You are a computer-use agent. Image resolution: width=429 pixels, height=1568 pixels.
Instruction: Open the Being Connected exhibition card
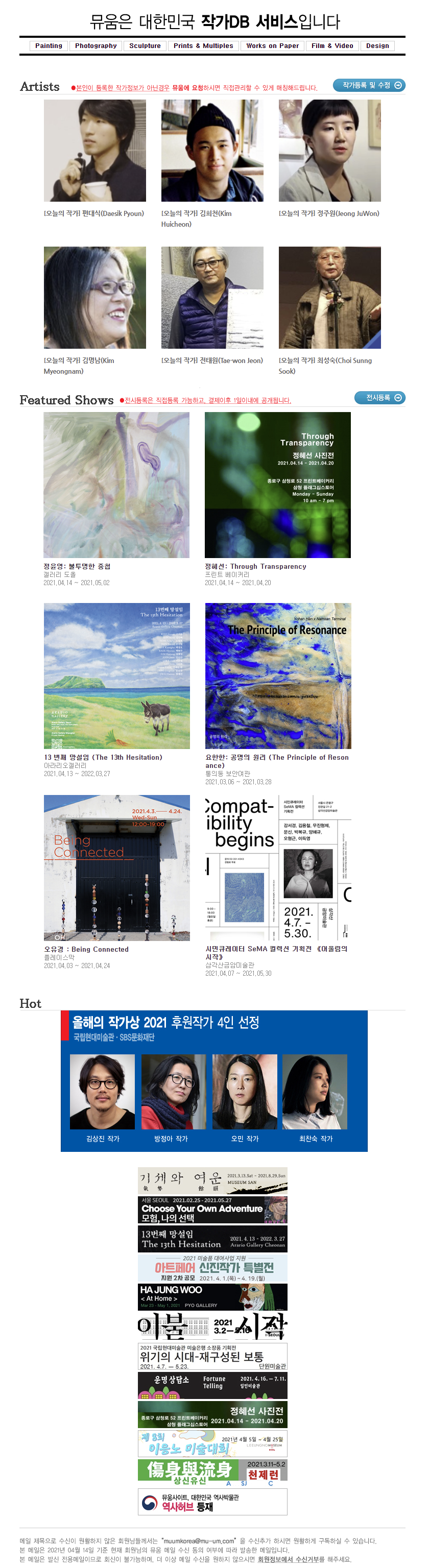tap(116, 867)
